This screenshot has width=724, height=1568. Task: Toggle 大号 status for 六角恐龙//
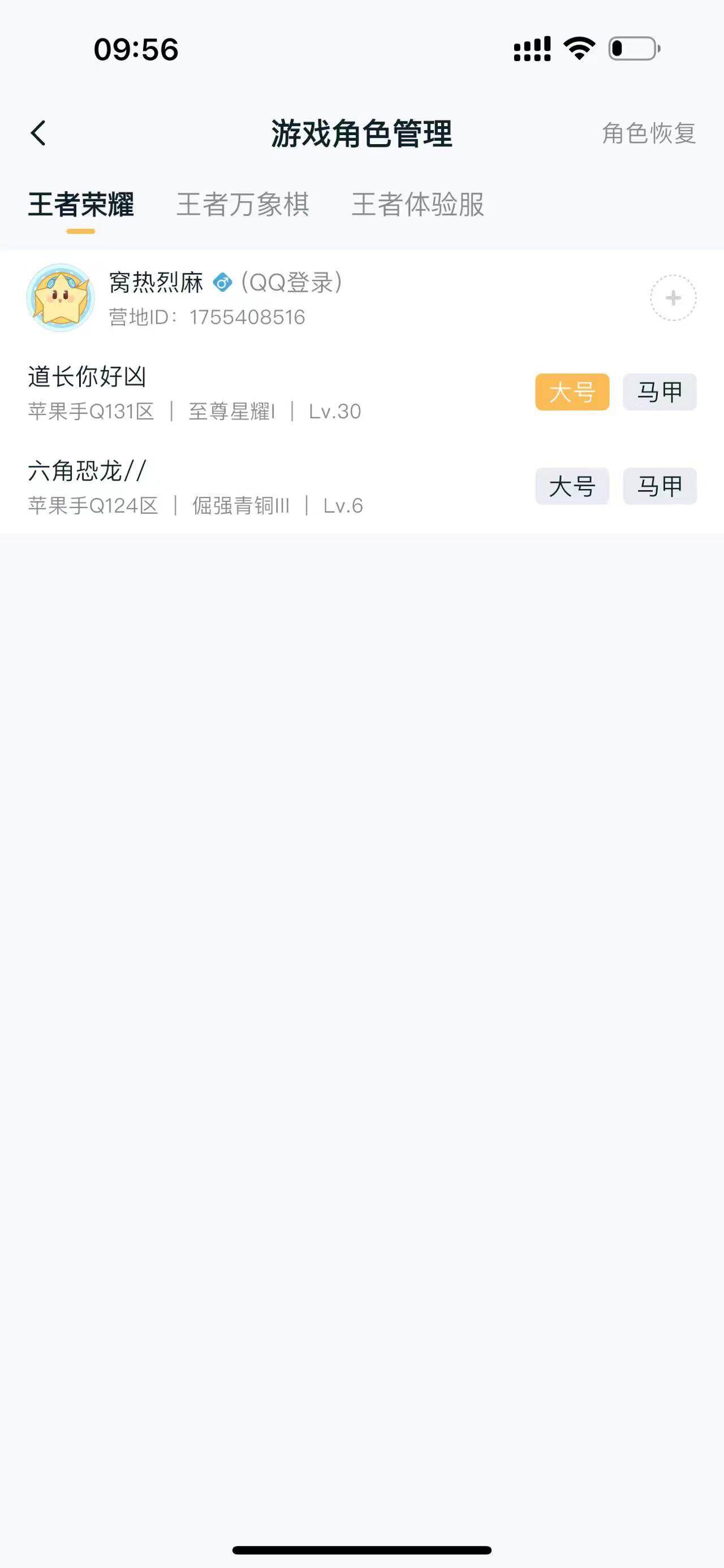(573, 486)
